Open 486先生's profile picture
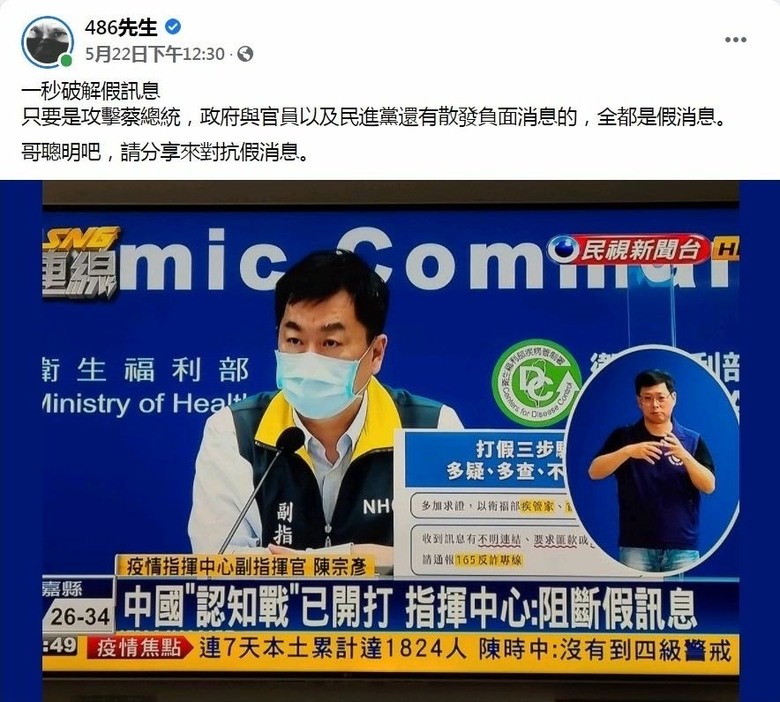The height and width of the screenshot is (702, 780). coord(47,41)
